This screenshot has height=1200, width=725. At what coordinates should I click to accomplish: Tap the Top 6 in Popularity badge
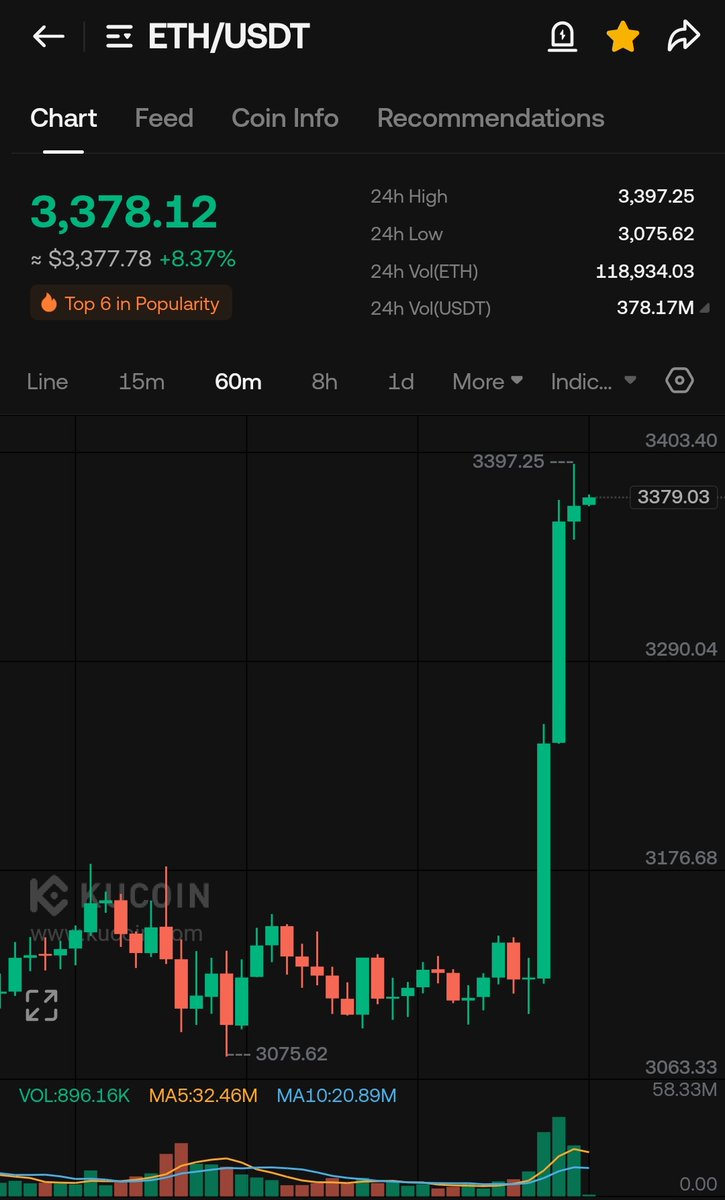[x=131, y=303]
